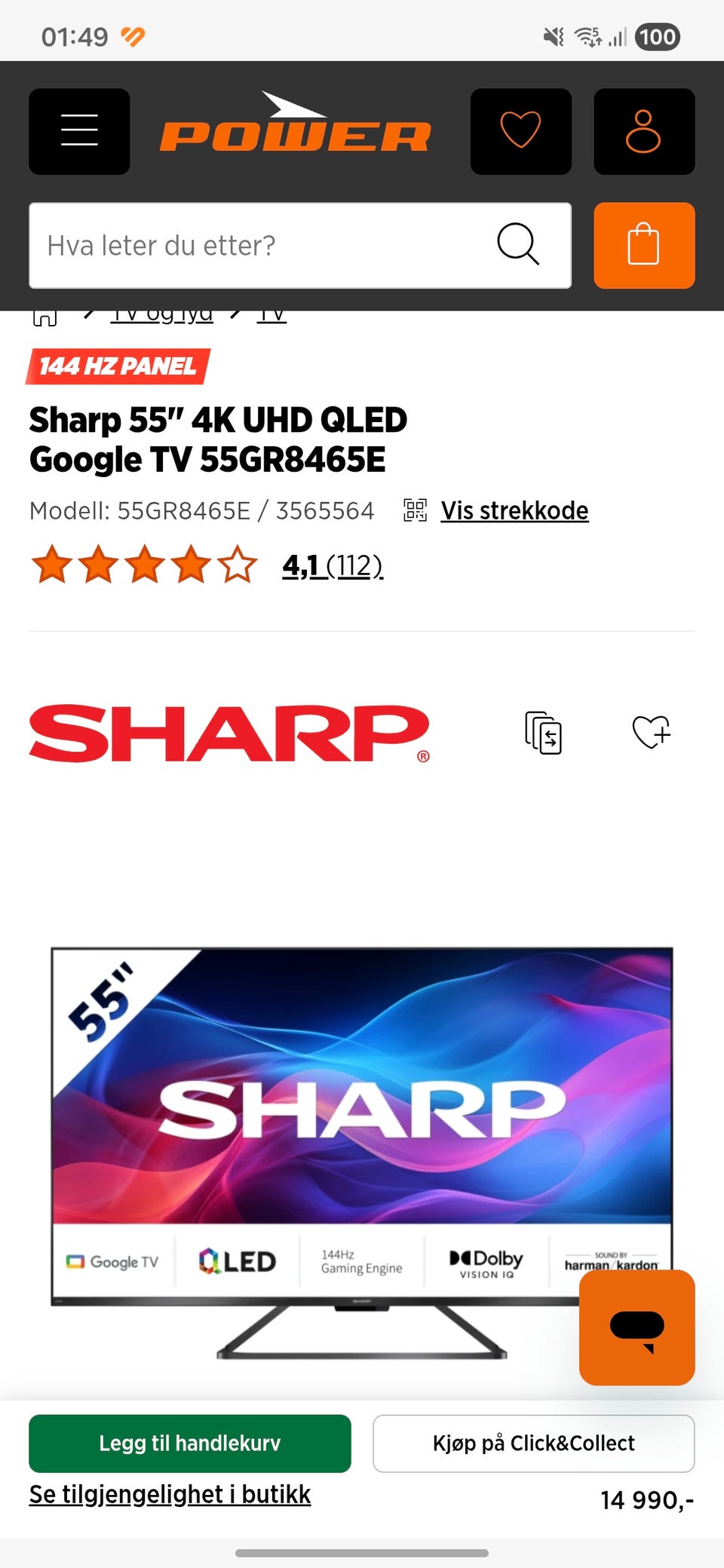Open the Sharp TV product image
Image resolution: width=724 pixels, height=1568 pixels.
click(362, 1153)
